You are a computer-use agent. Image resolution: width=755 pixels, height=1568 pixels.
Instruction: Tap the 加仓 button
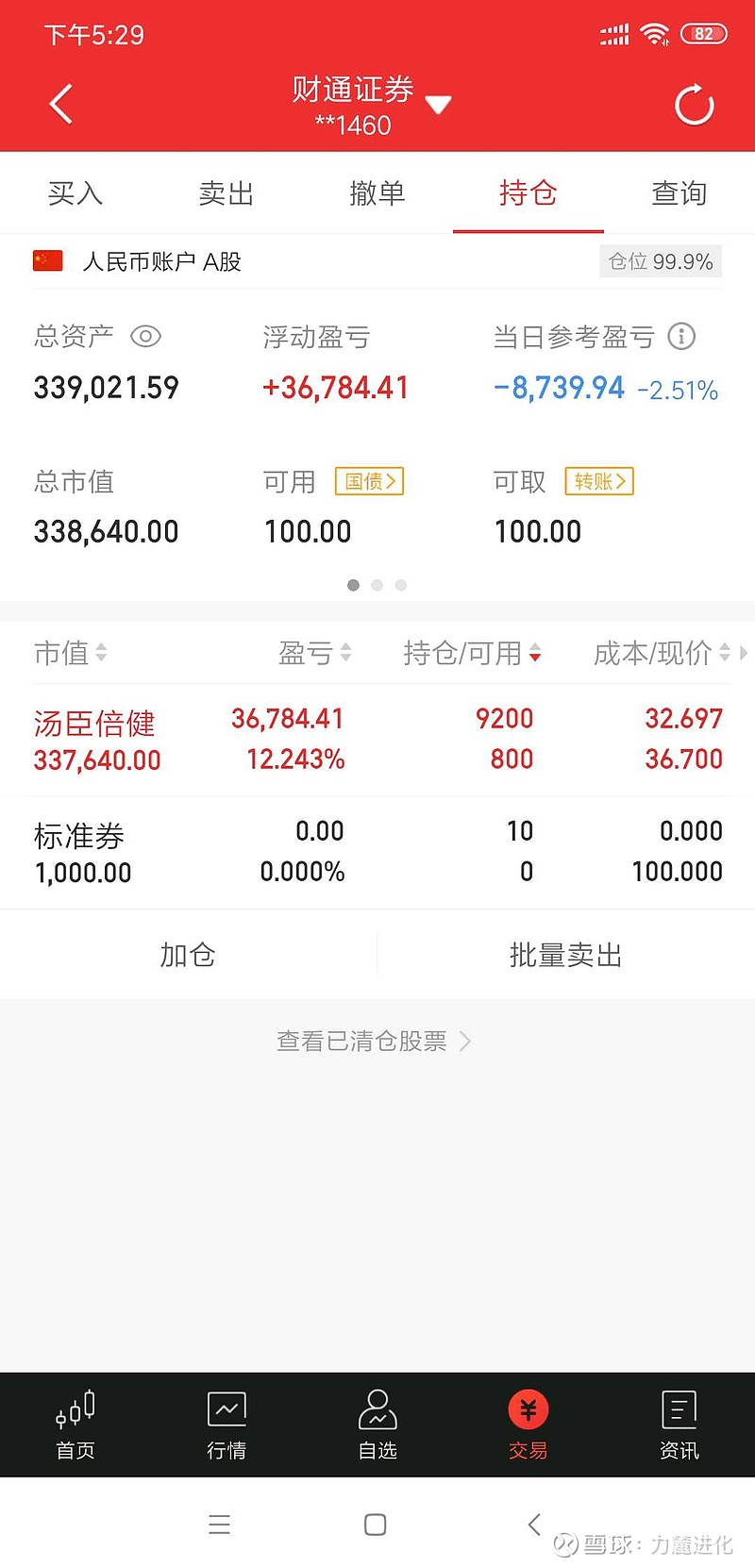click(x=188, y=955)
